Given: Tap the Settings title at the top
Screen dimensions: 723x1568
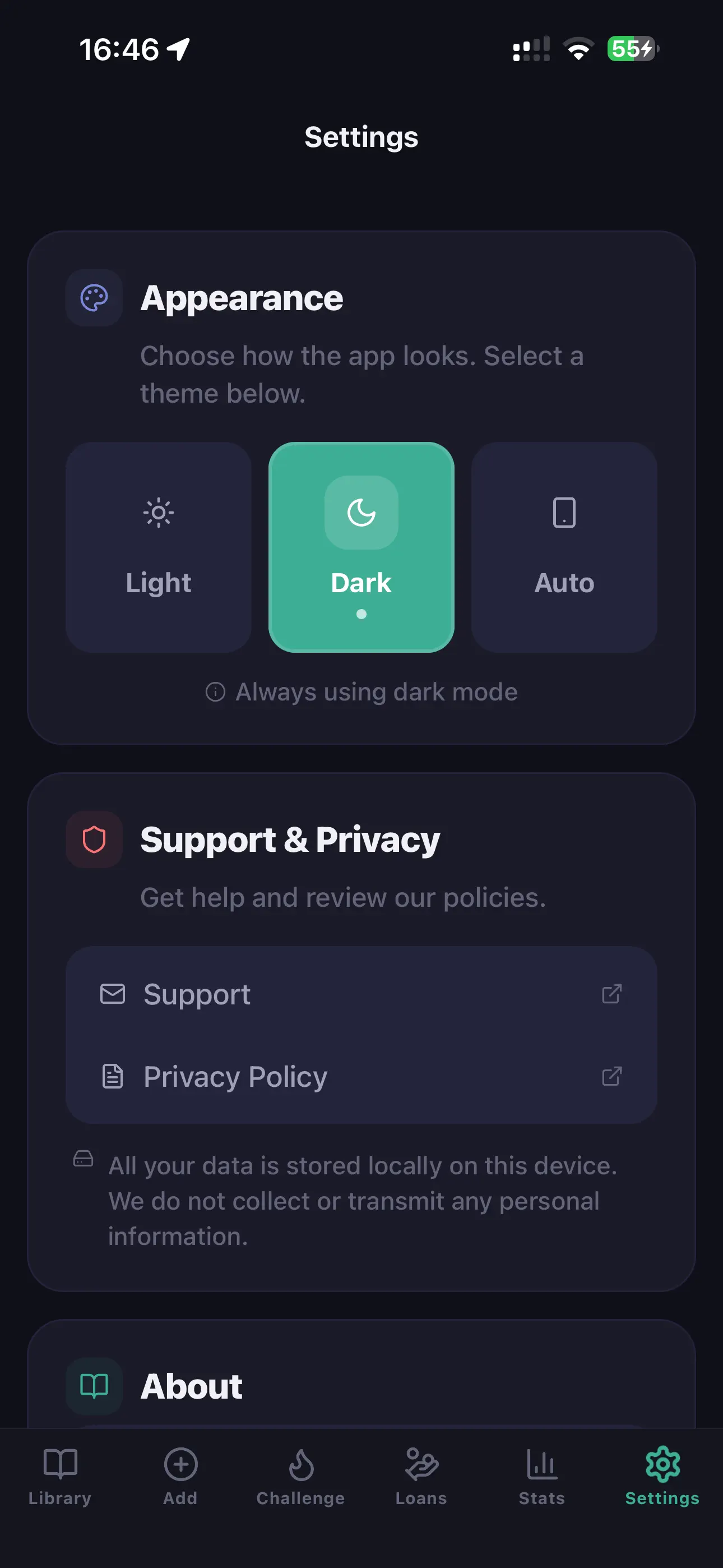Looking at the screenshot, I should click(361, 137).
